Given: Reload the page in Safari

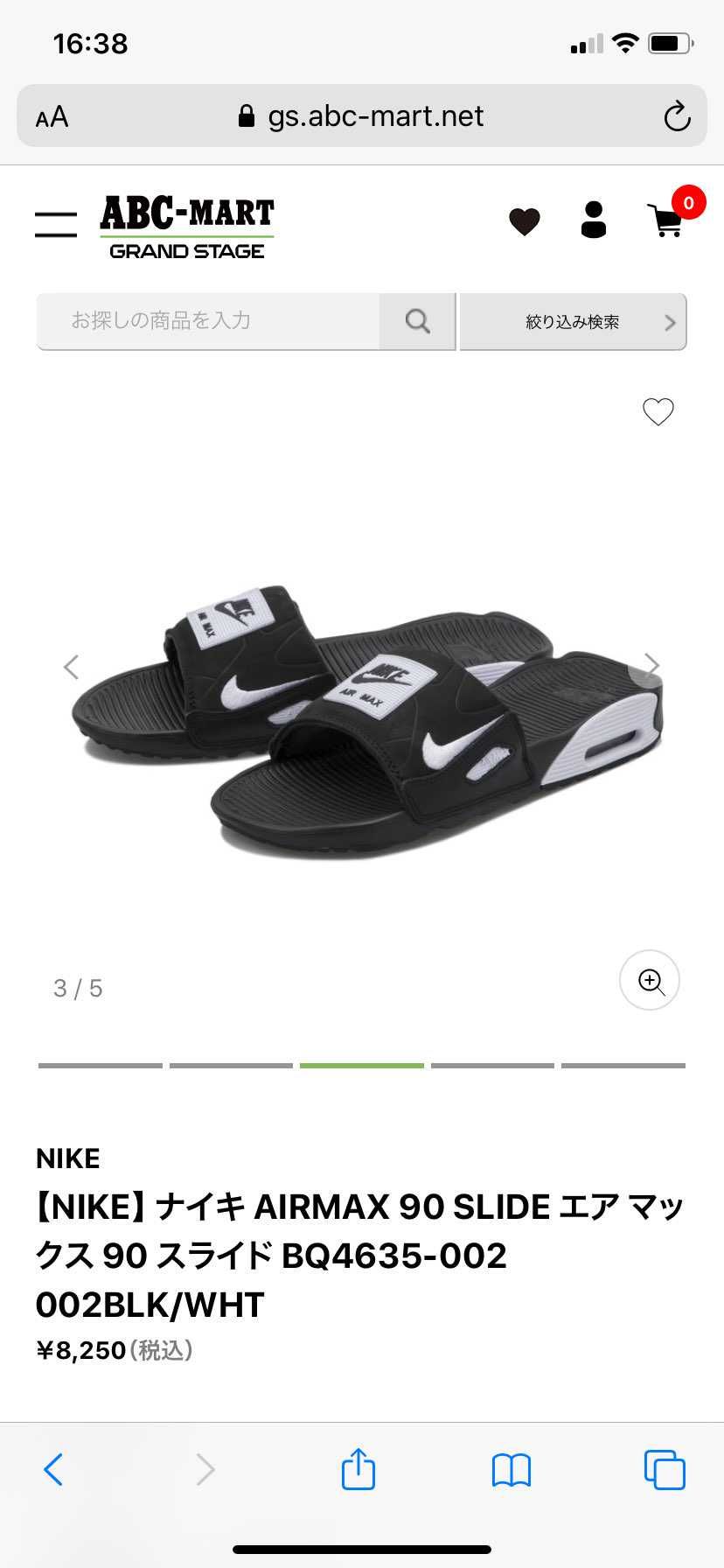Looking at the screenshot, I should click(x=677, y=116).
